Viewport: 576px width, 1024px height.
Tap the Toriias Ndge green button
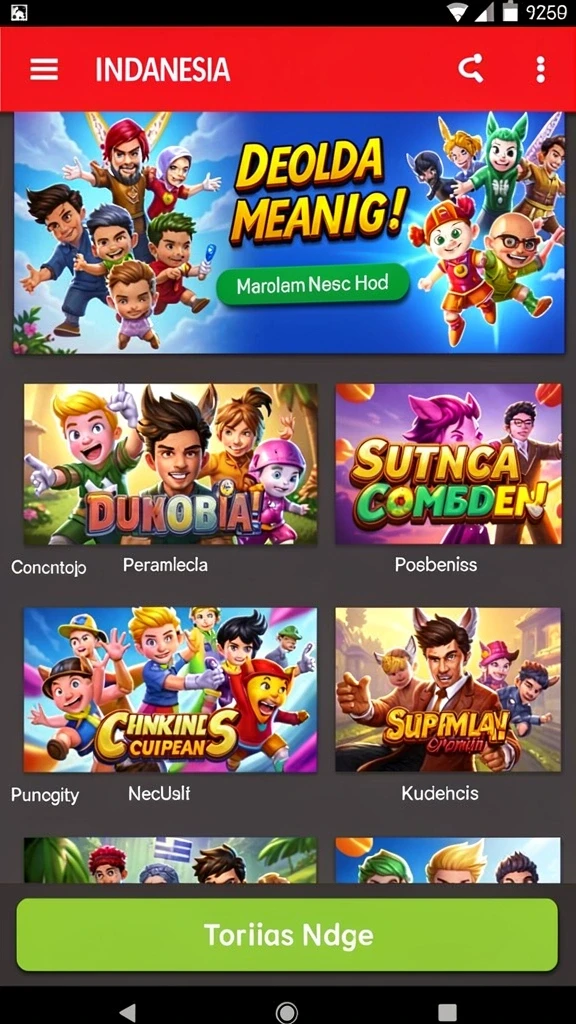pyautogui.click(x=287, y=935)
